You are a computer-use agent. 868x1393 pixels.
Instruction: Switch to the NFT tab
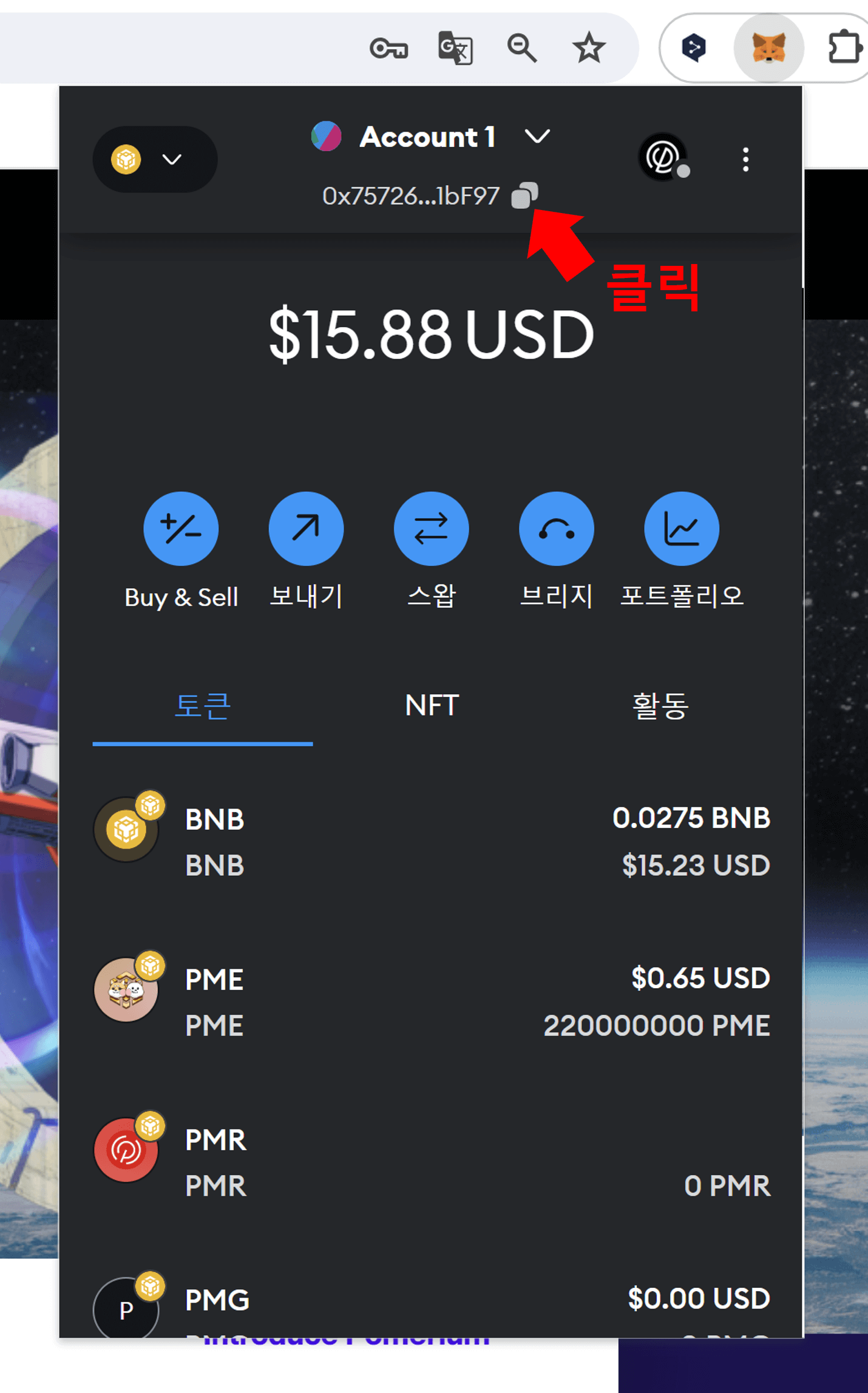pyautogui.click(x=431, y=704)
